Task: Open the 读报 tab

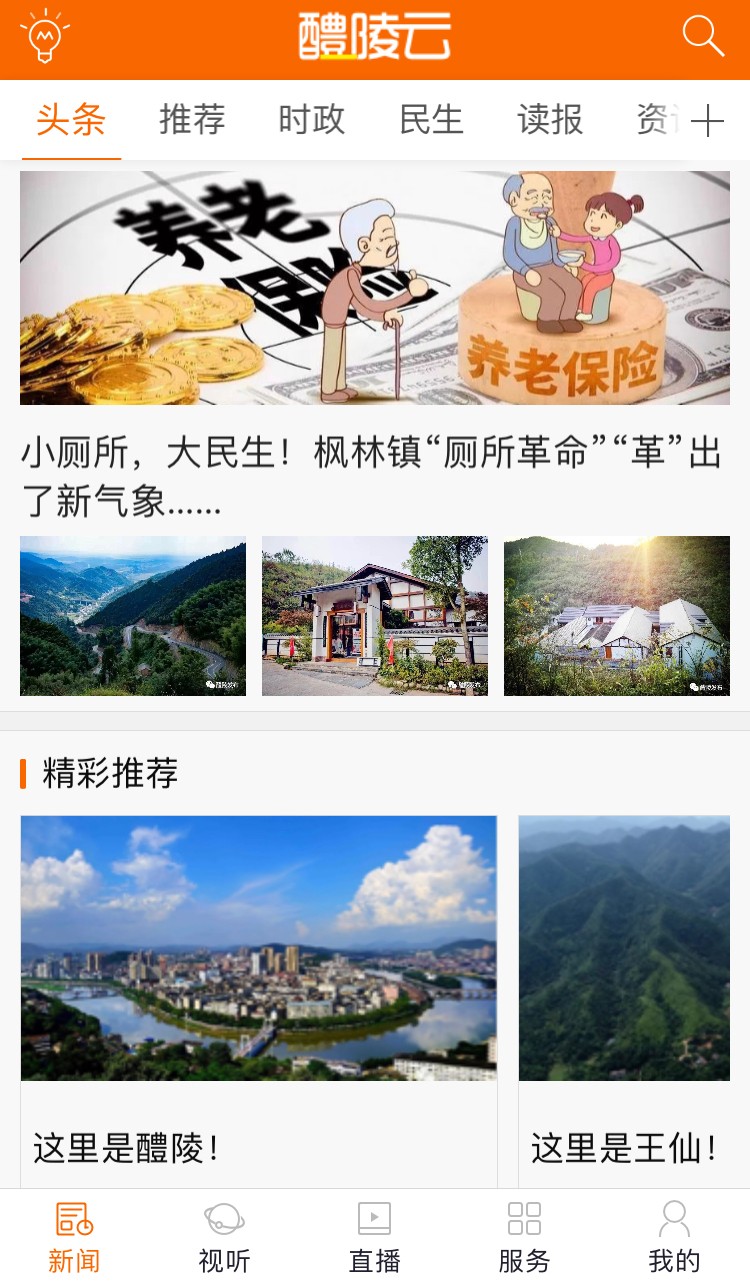Action: (x=550, y=120)
